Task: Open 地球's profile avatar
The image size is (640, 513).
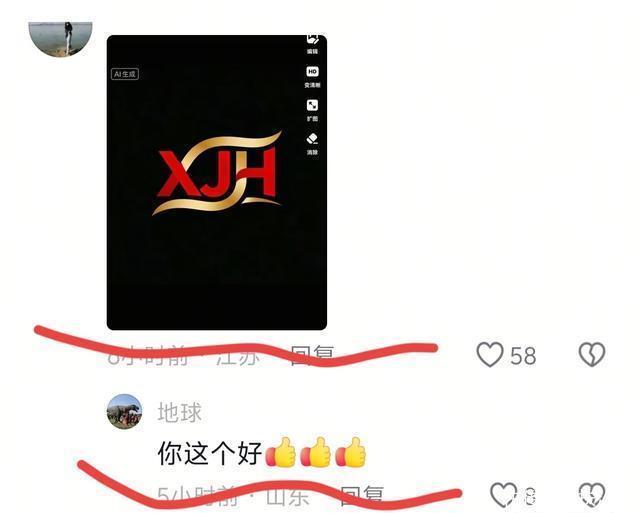Action: (x=124, y=411)
